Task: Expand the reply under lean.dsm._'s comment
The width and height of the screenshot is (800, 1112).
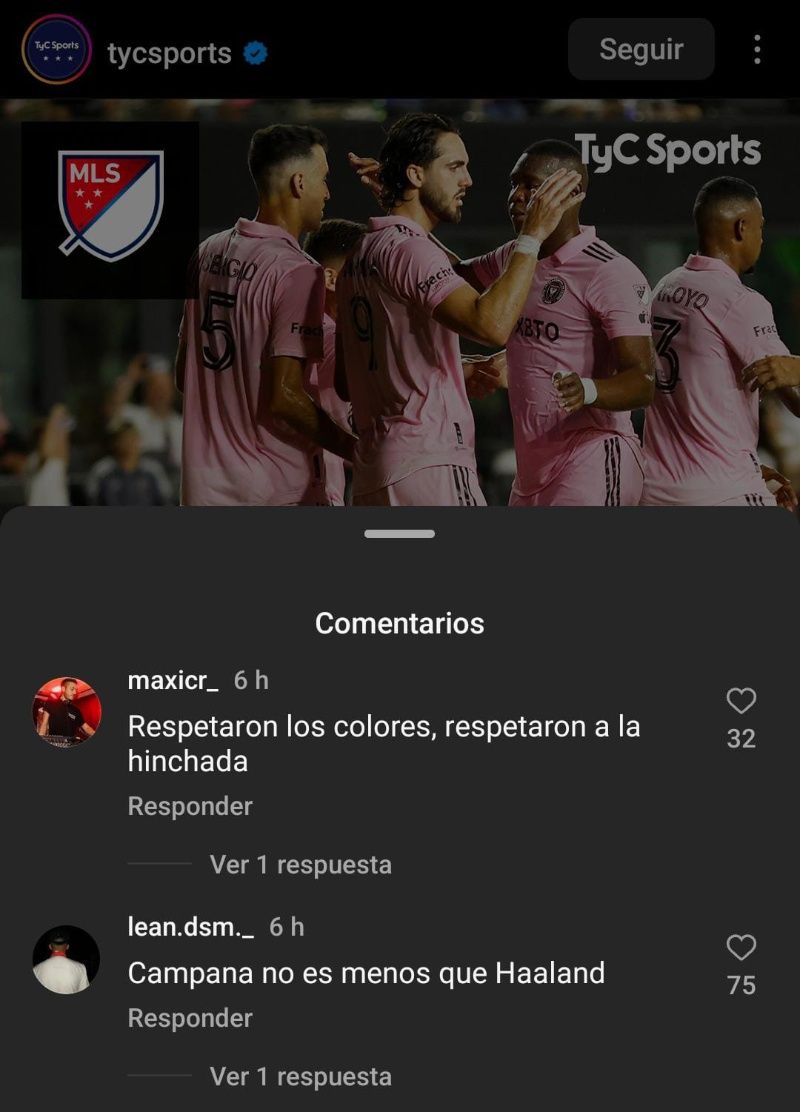Action: 300,1077
